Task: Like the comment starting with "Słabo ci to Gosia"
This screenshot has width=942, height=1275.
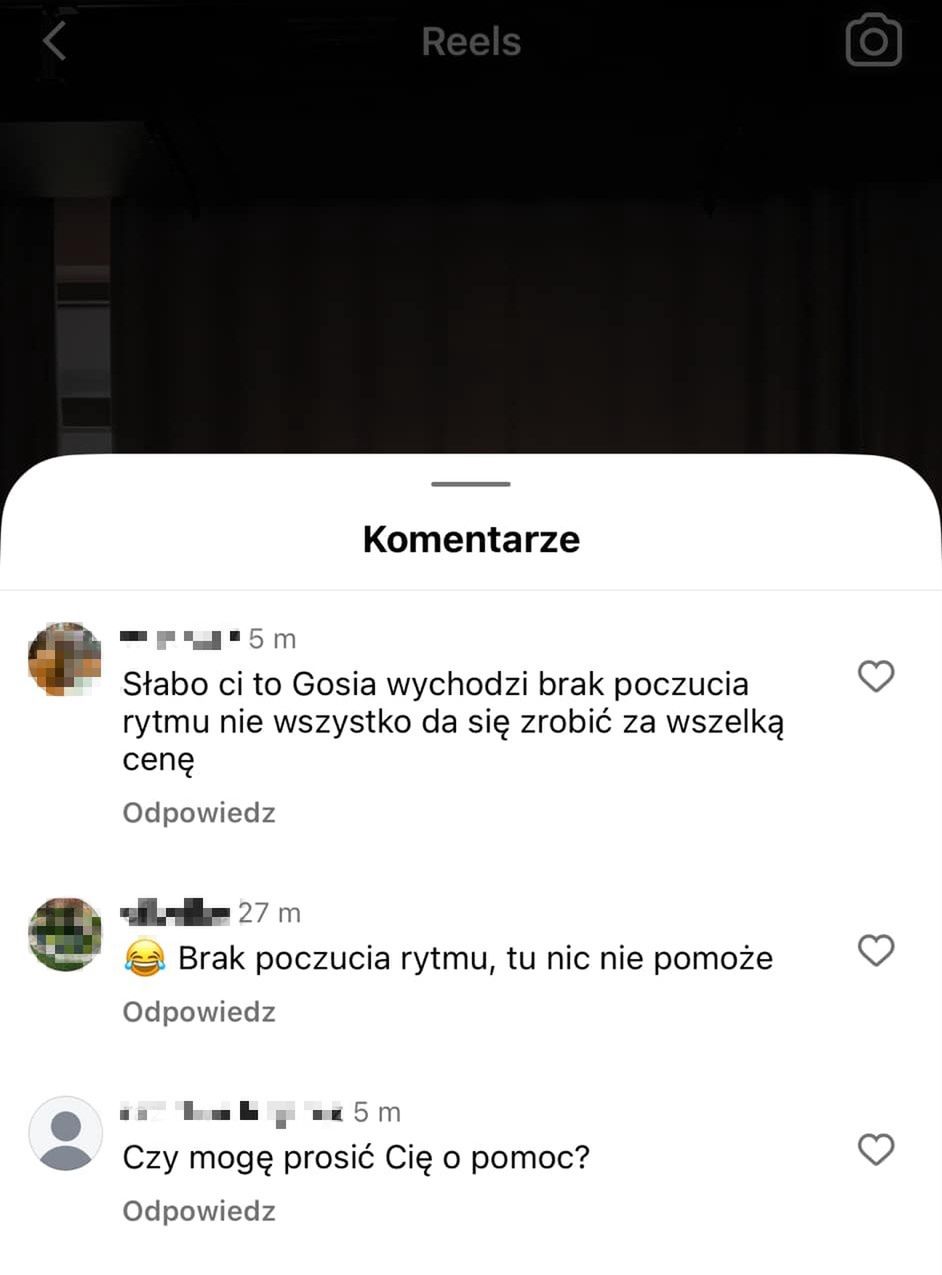Action: (x=876, y=677)
